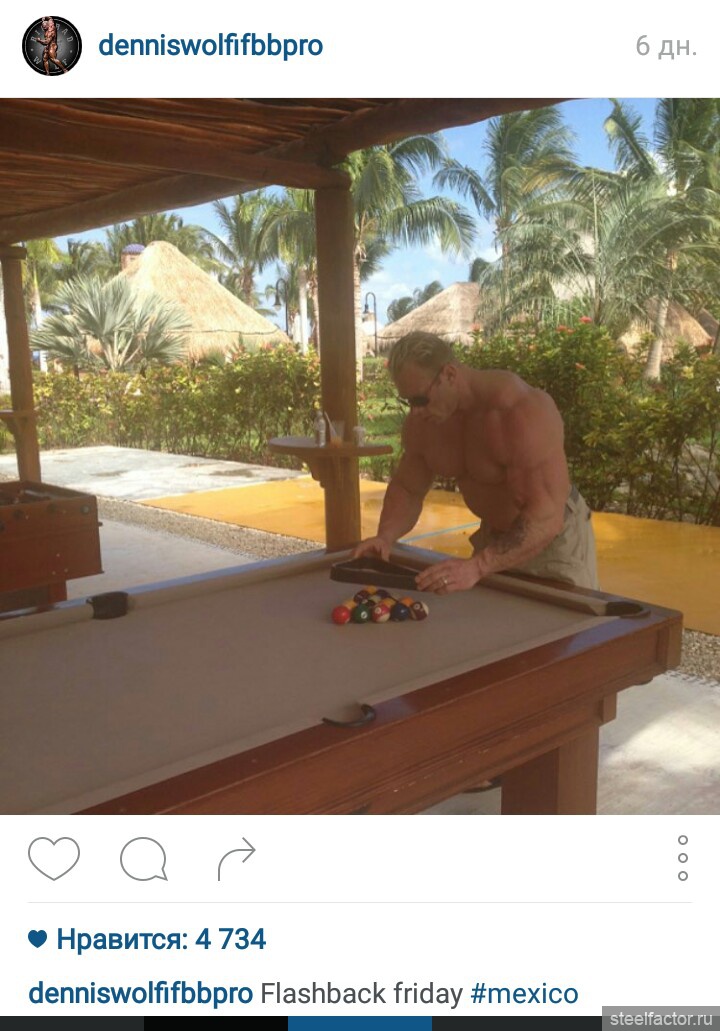Open denniswolfifbbpro username in post header
This screenshot has width=720, height=1031.
coord(210,46)
